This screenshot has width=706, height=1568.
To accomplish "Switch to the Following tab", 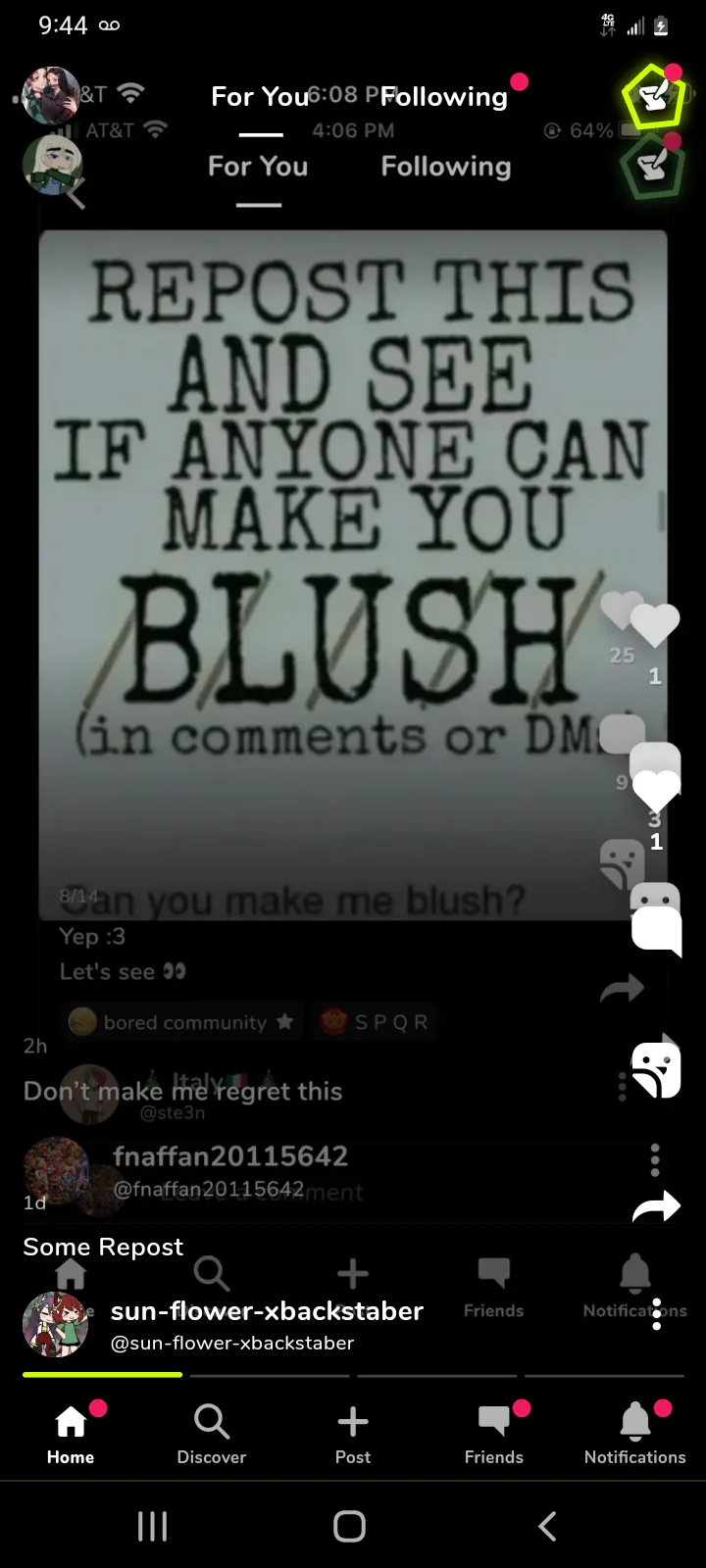I will (x=444, y=97).
